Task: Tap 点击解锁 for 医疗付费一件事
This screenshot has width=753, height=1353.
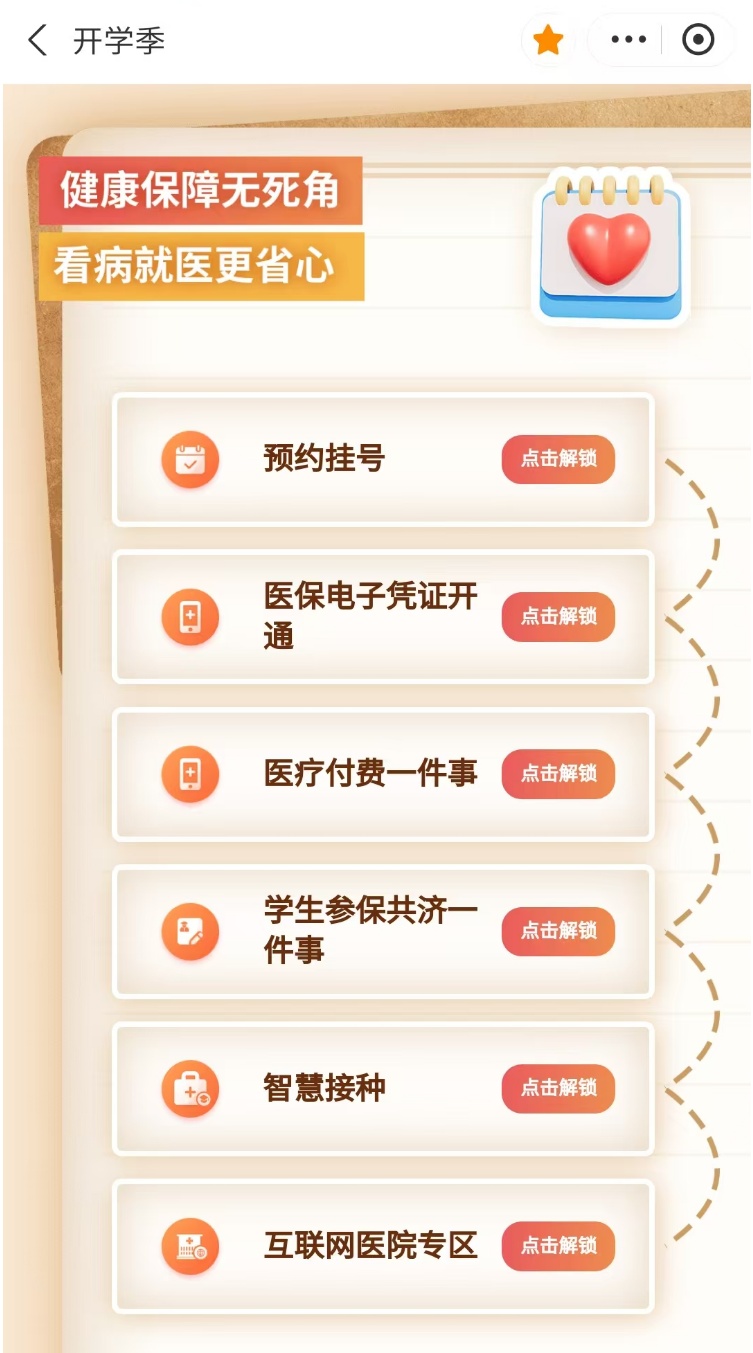Action: (558, 774)
